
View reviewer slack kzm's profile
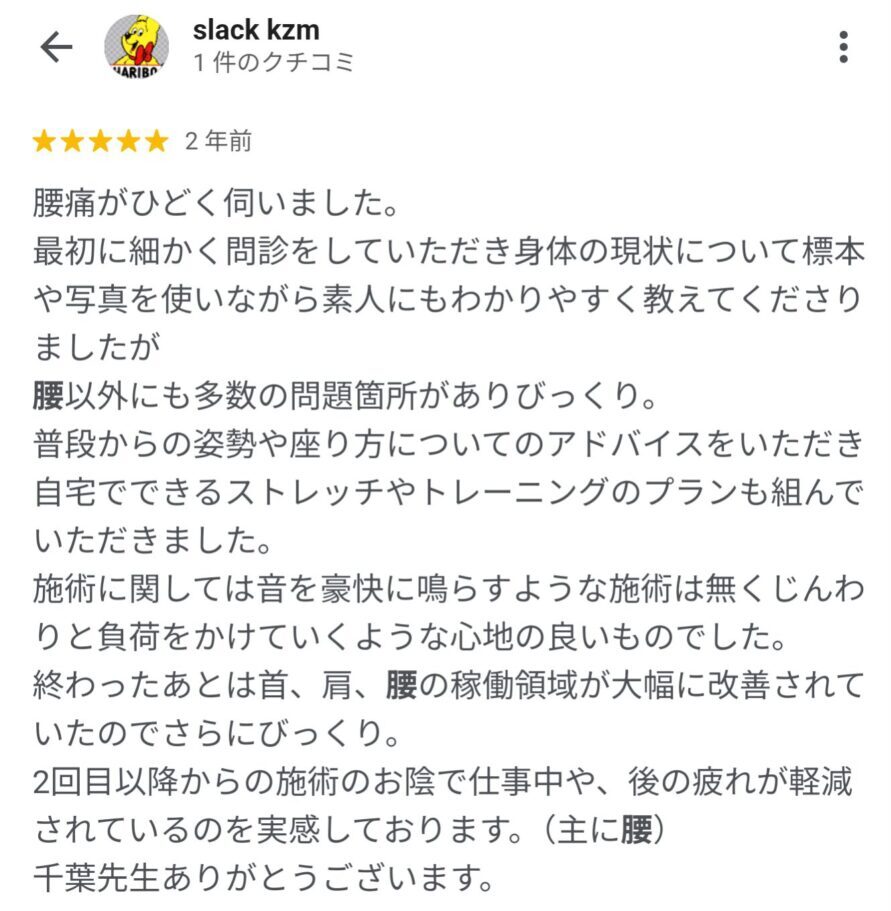[256, 31]
